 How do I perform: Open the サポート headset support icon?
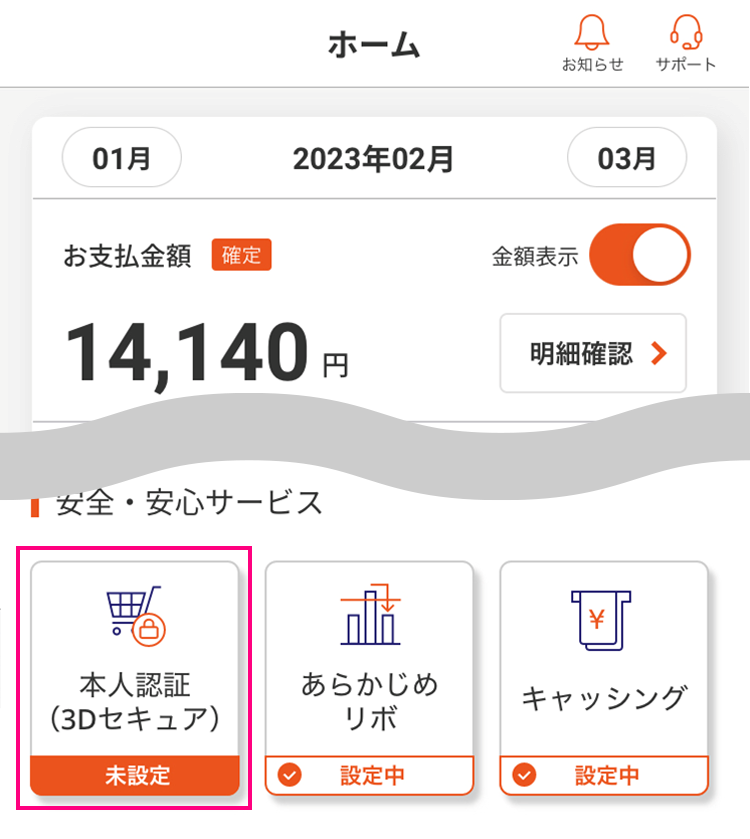[686, 33]
